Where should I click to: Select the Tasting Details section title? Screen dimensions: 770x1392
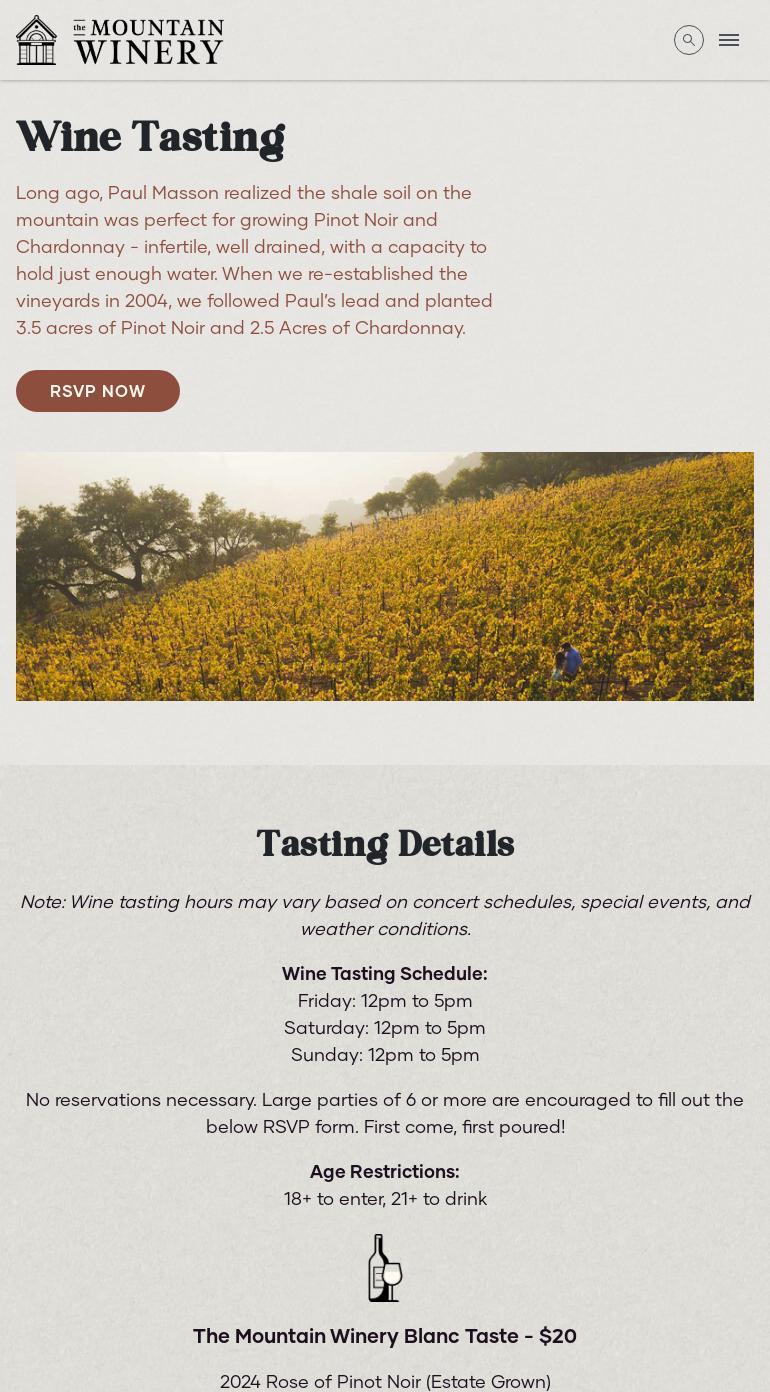point(385,844)
